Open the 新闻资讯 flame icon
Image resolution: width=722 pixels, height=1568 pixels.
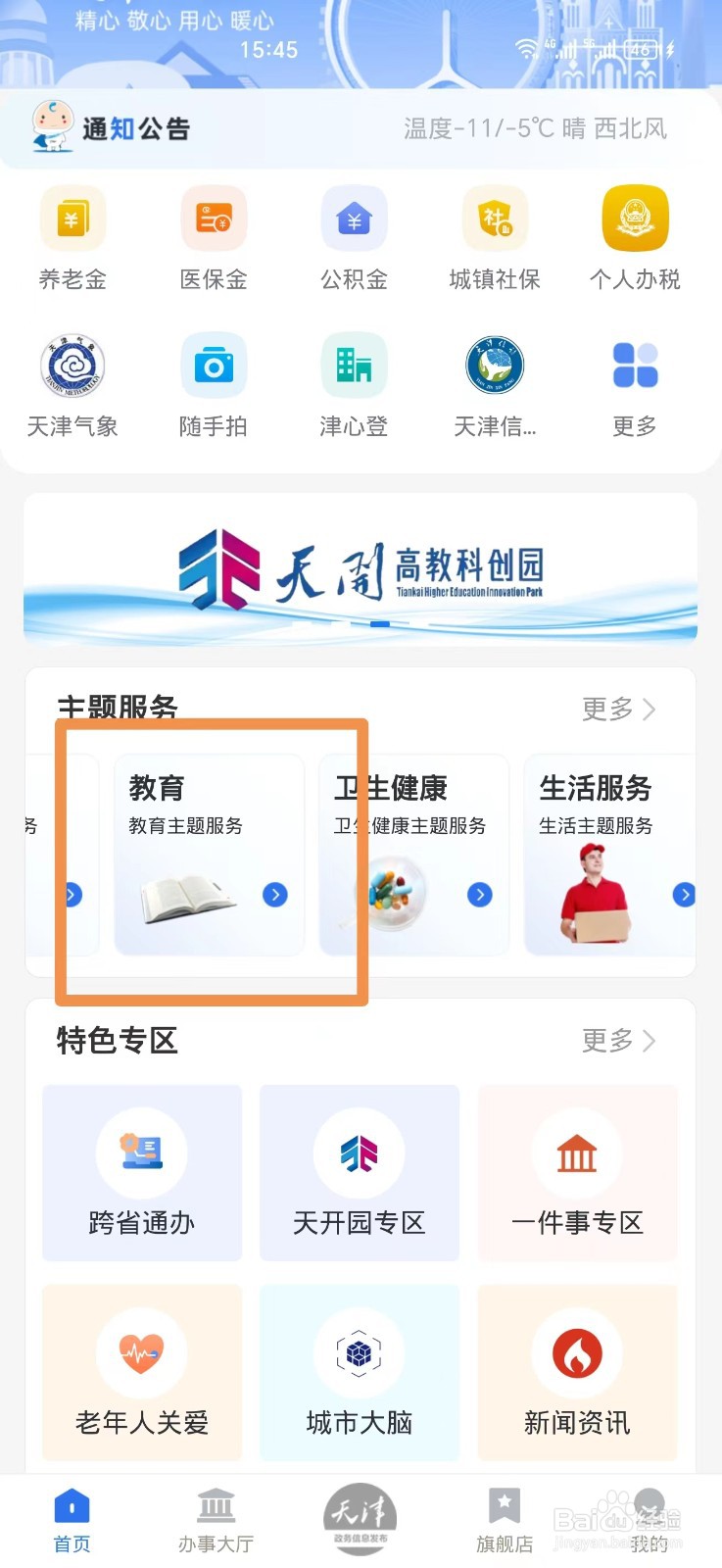576,1372
